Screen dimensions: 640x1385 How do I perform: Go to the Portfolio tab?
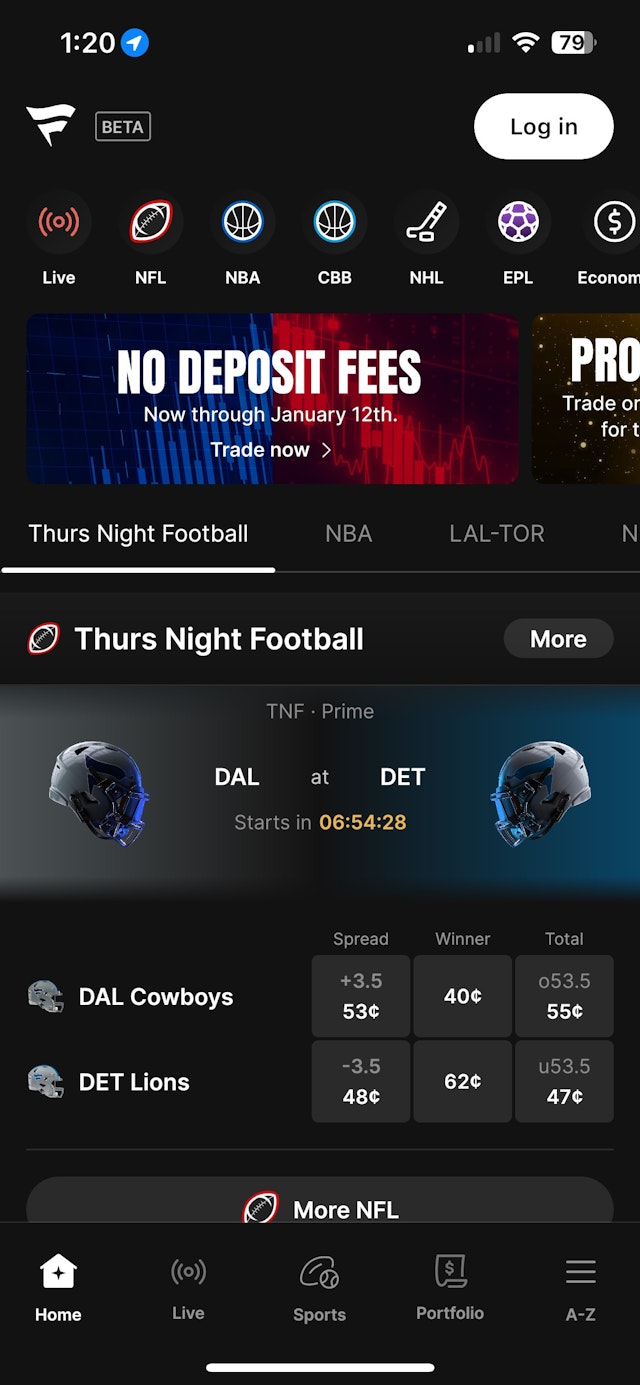pos(450,1288)
